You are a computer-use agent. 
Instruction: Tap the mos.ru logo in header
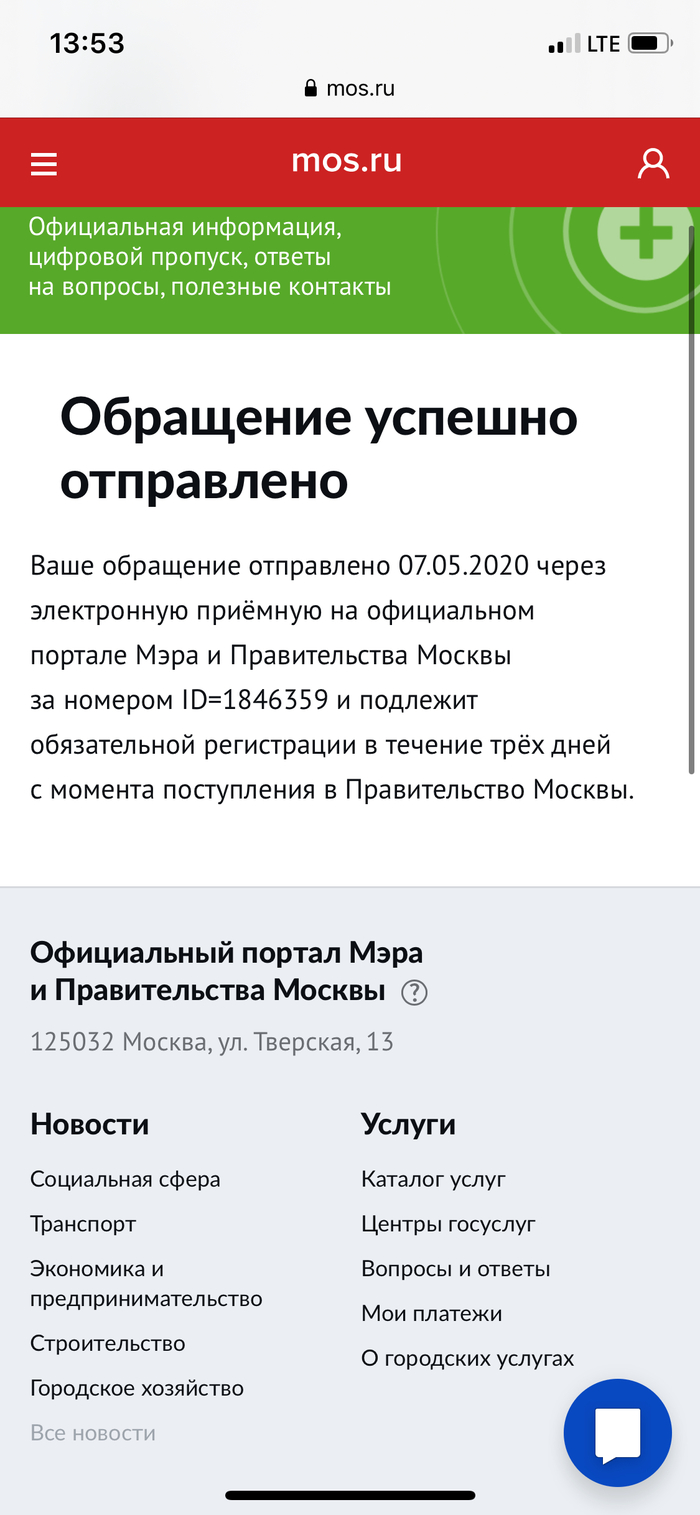pos(346,161)
